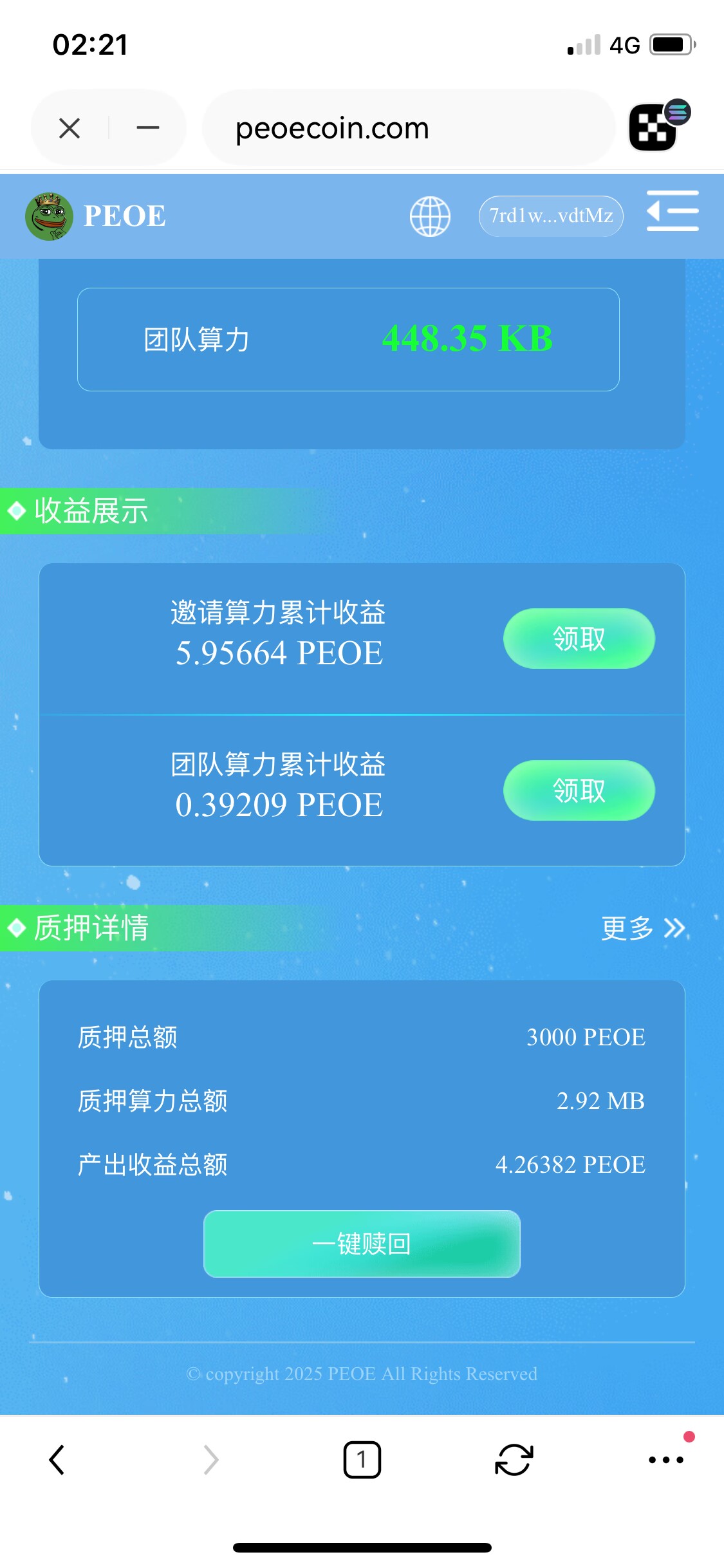Open the side menu in PEOE header
Screen dimensions: 724x1568
672,211
